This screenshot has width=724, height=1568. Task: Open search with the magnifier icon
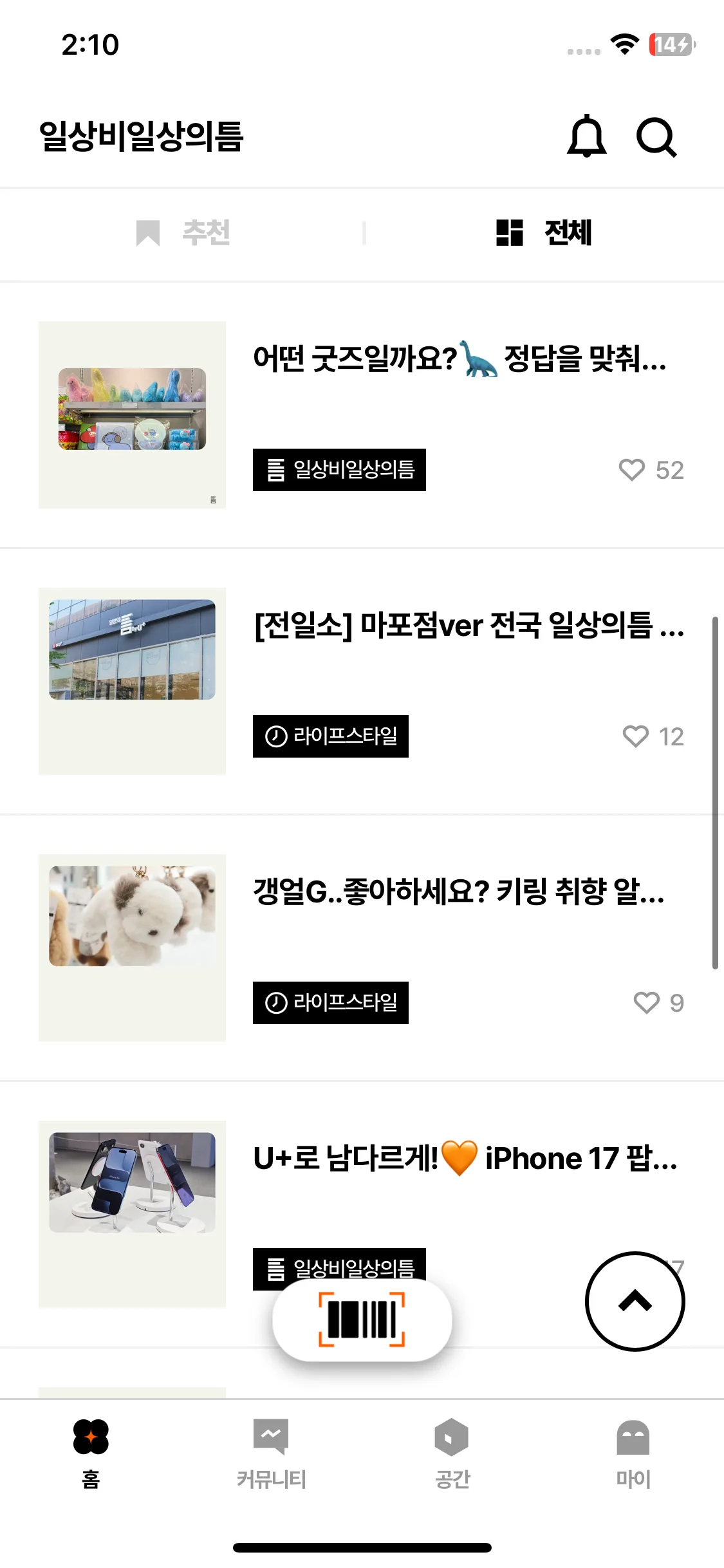(657, 137)
